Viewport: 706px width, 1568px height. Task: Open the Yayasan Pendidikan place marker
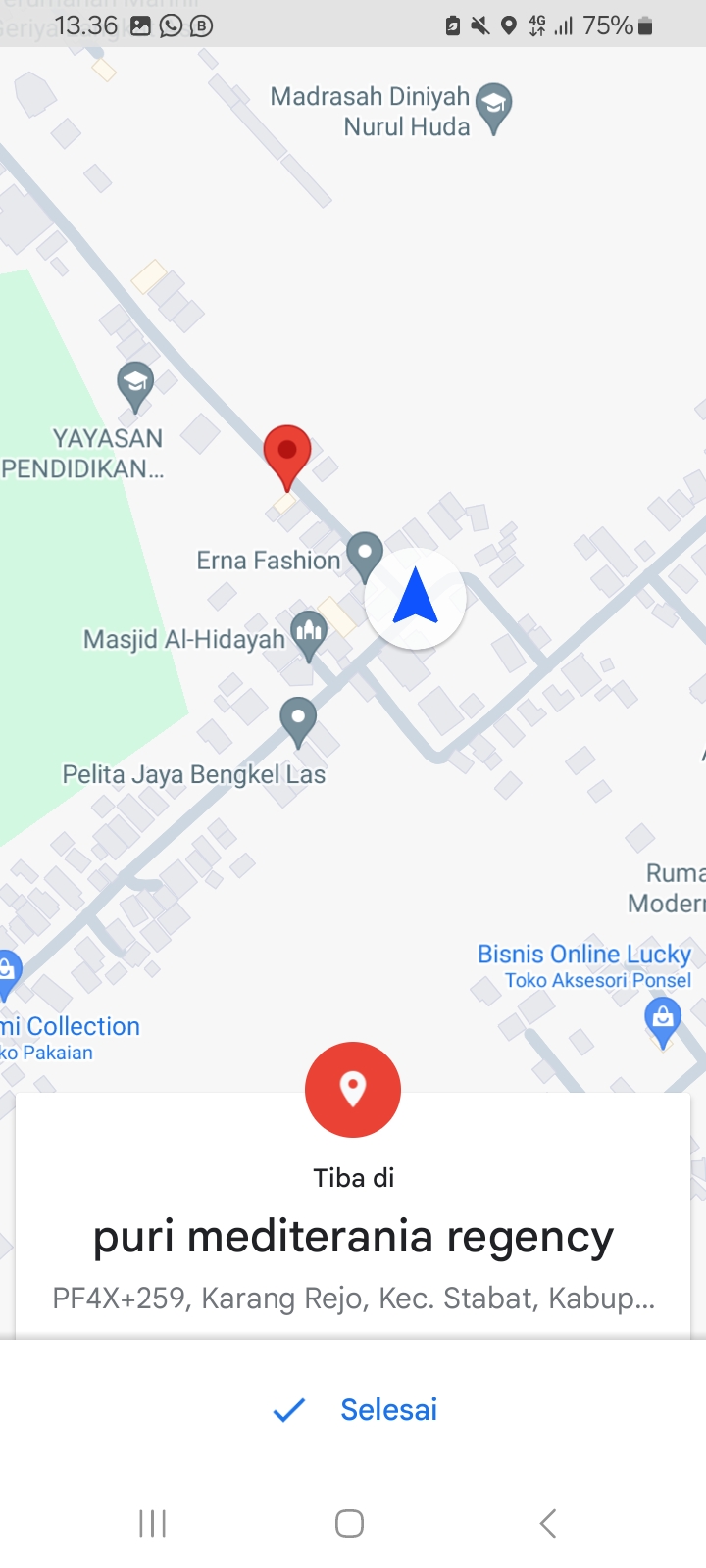[134, 386]
